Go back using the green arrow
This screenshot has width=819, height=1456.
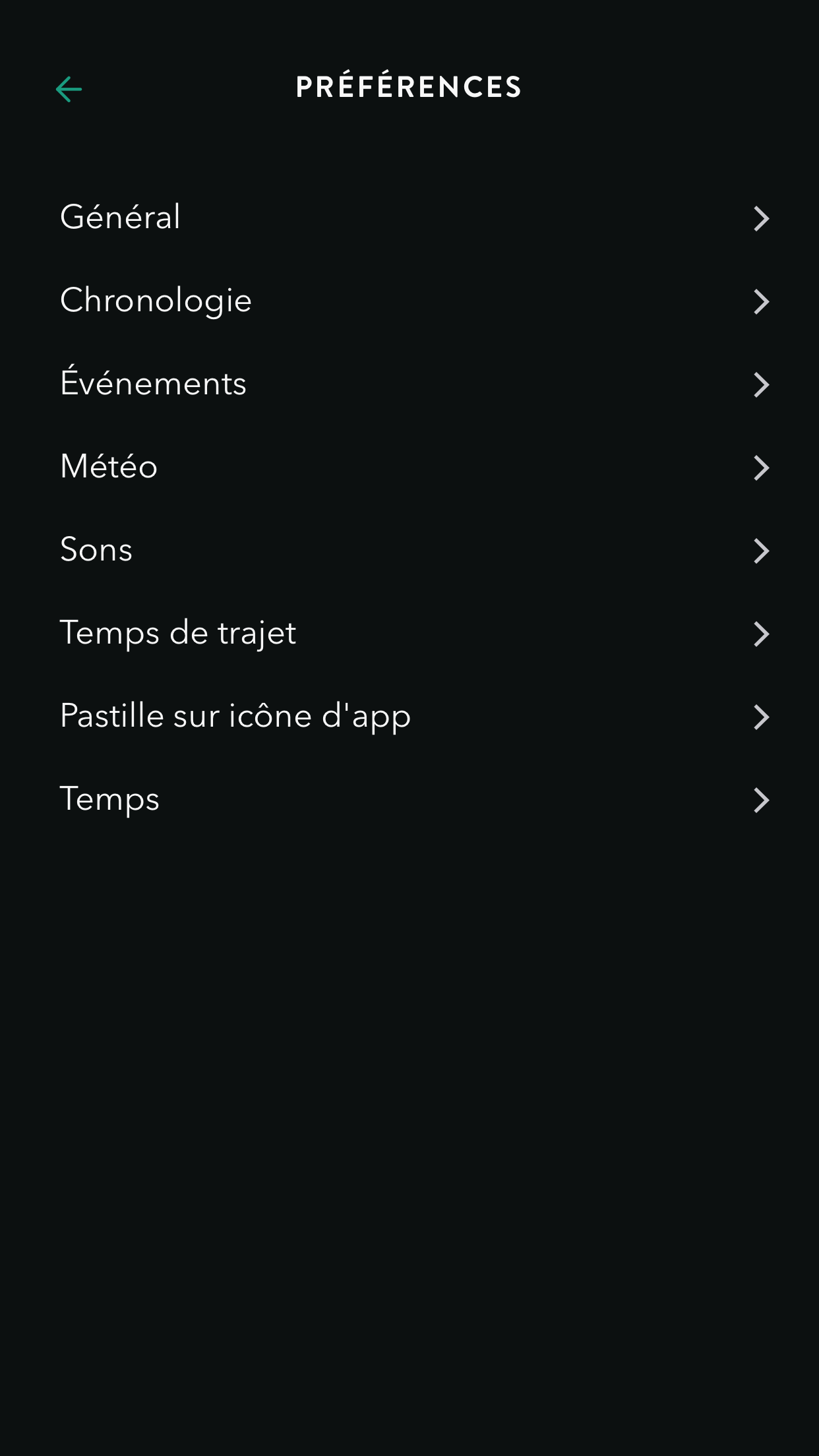(x=69, y=89)
